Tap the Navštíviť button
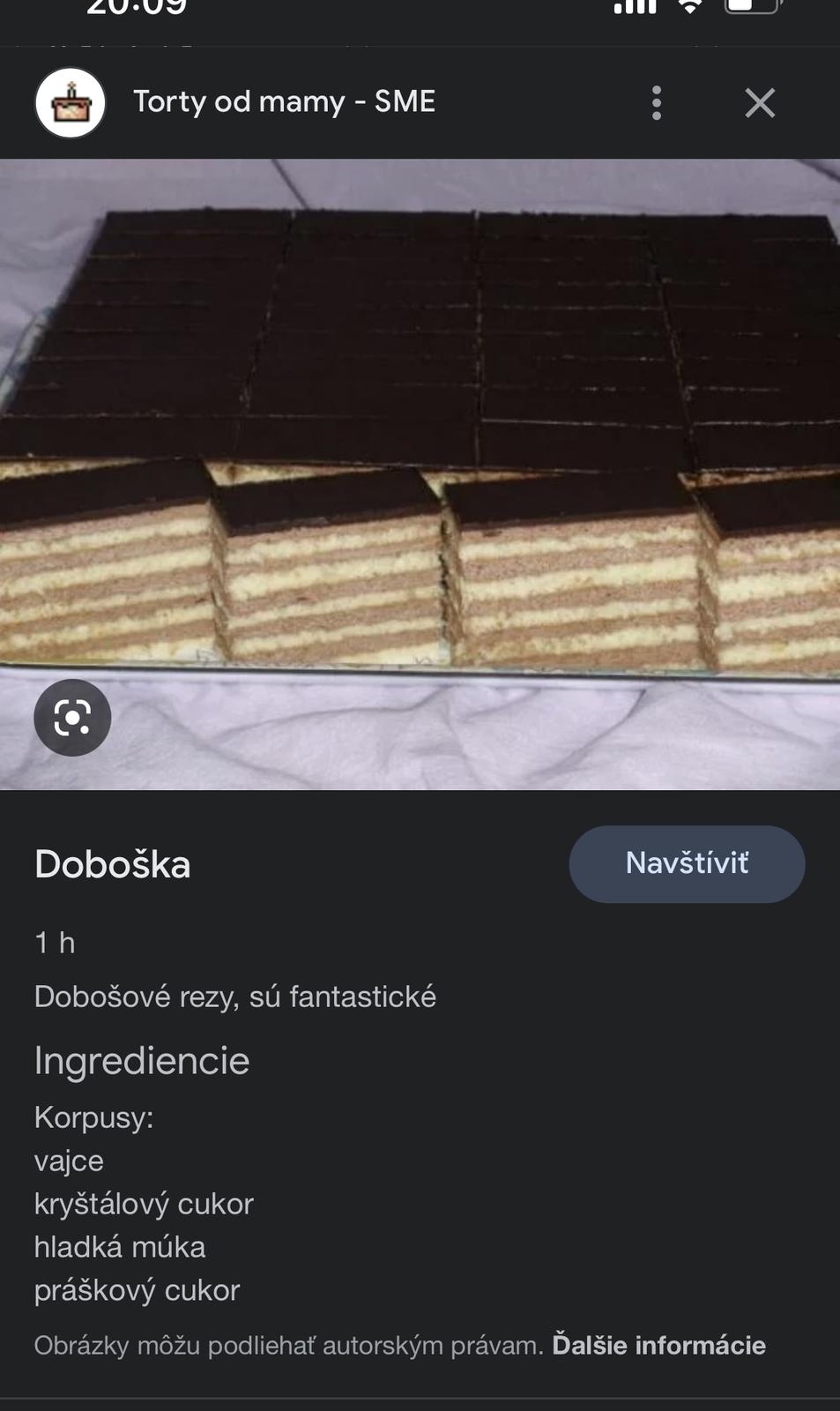 [687, 863]
